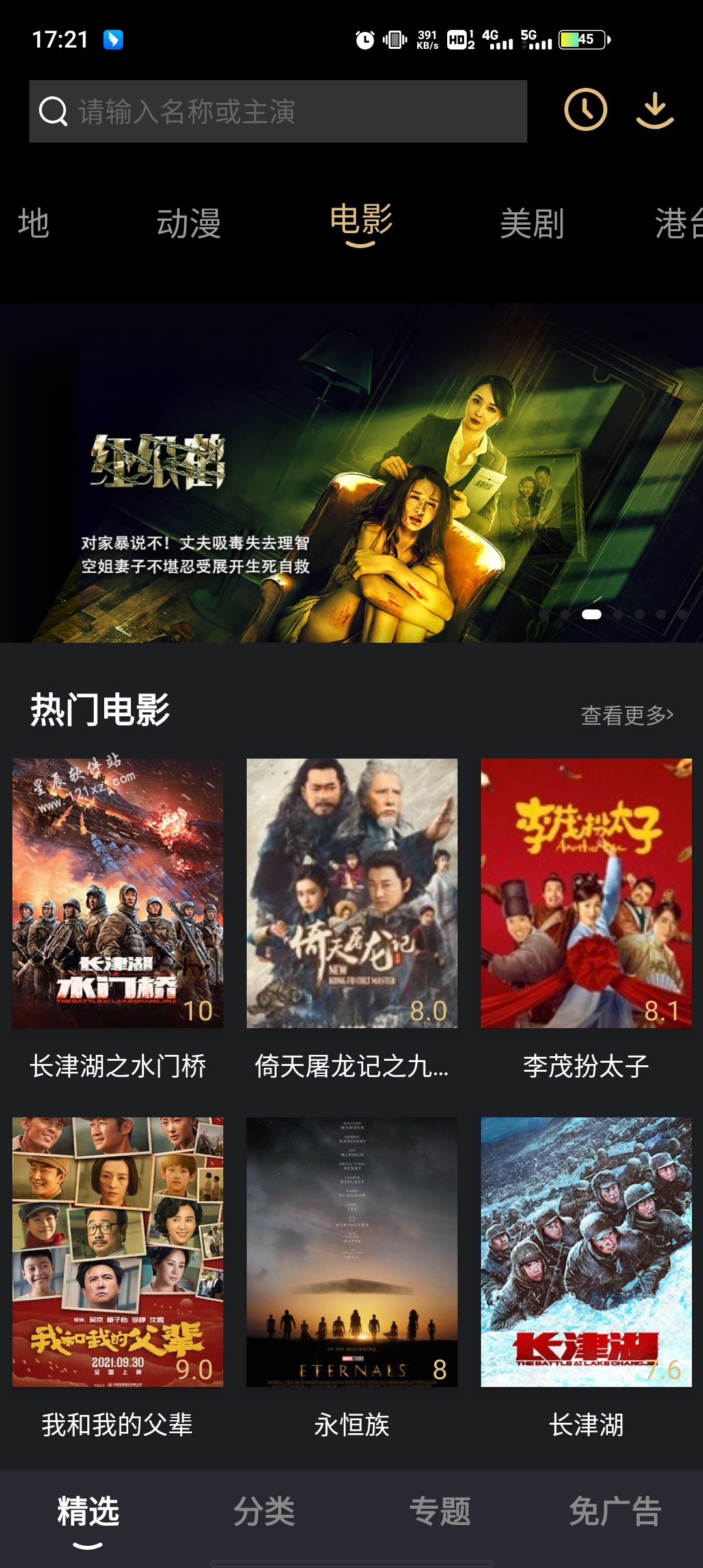
Task: Select the 电影 tab
Action: (x=361, y=221)
